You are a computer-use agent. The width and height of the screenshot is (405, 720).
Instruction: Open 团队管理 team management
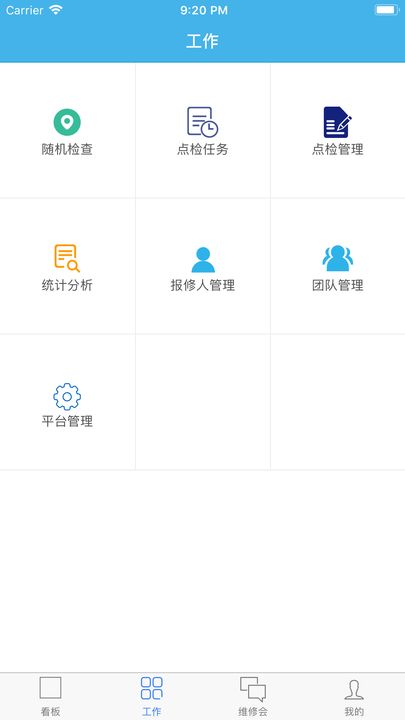[338, 267]
